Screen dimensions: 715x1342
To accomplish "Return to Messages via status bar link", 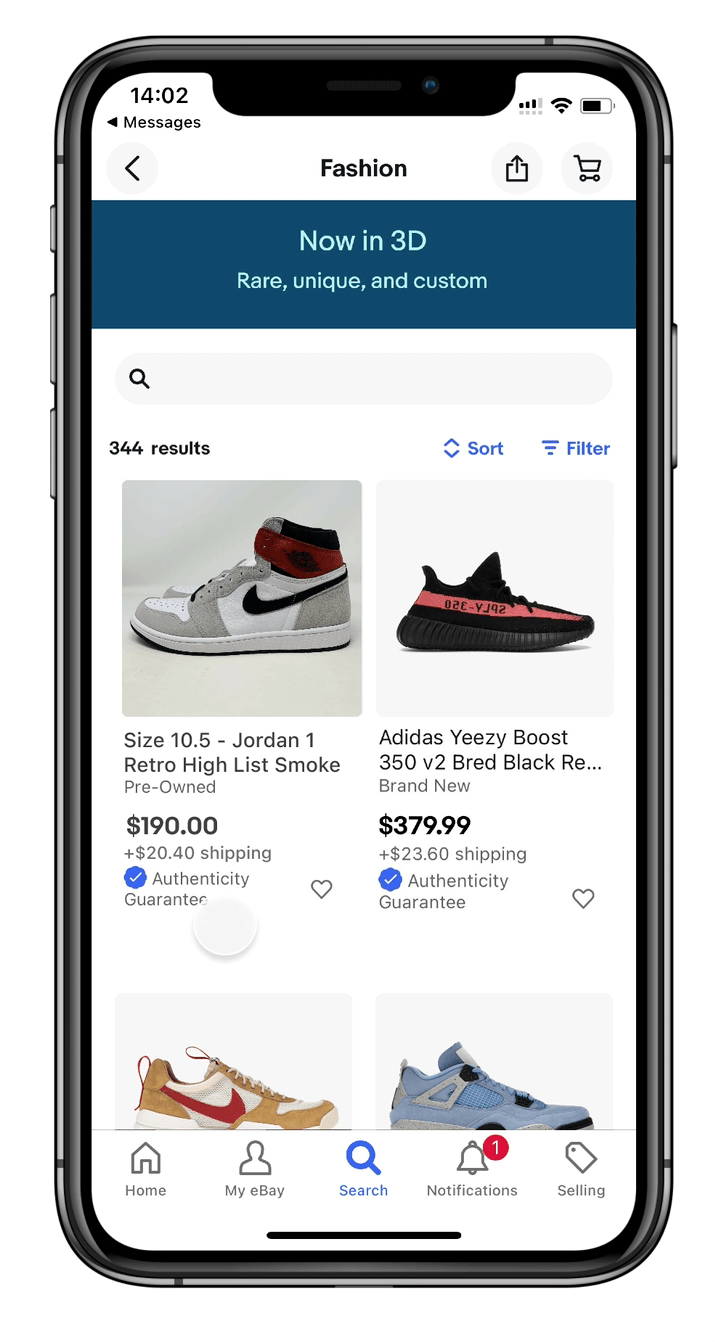I will pos(154,122).
